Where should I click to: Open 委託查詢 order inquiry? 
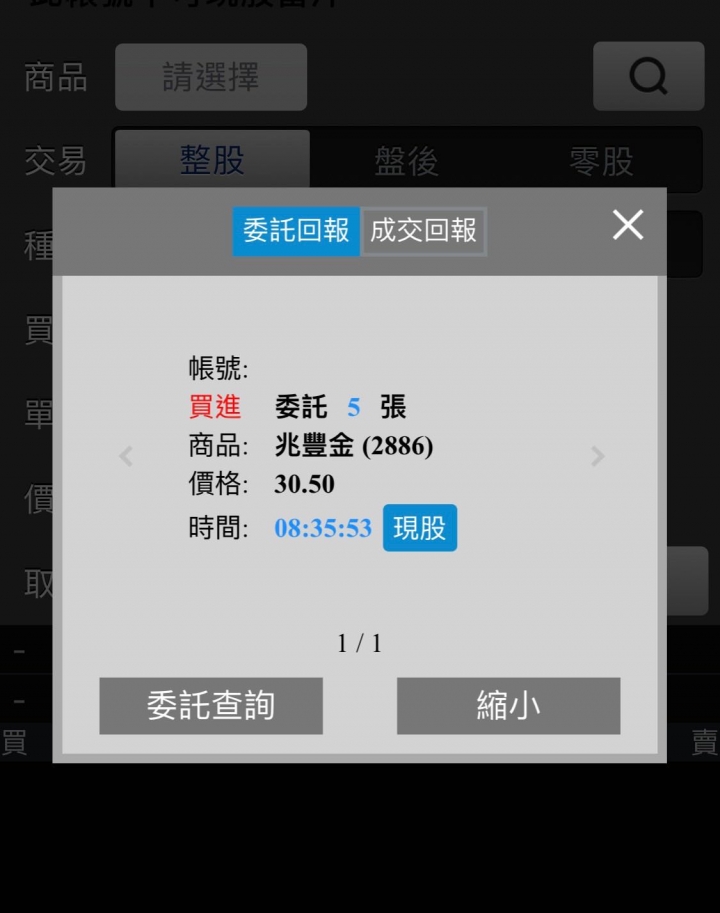211,706
